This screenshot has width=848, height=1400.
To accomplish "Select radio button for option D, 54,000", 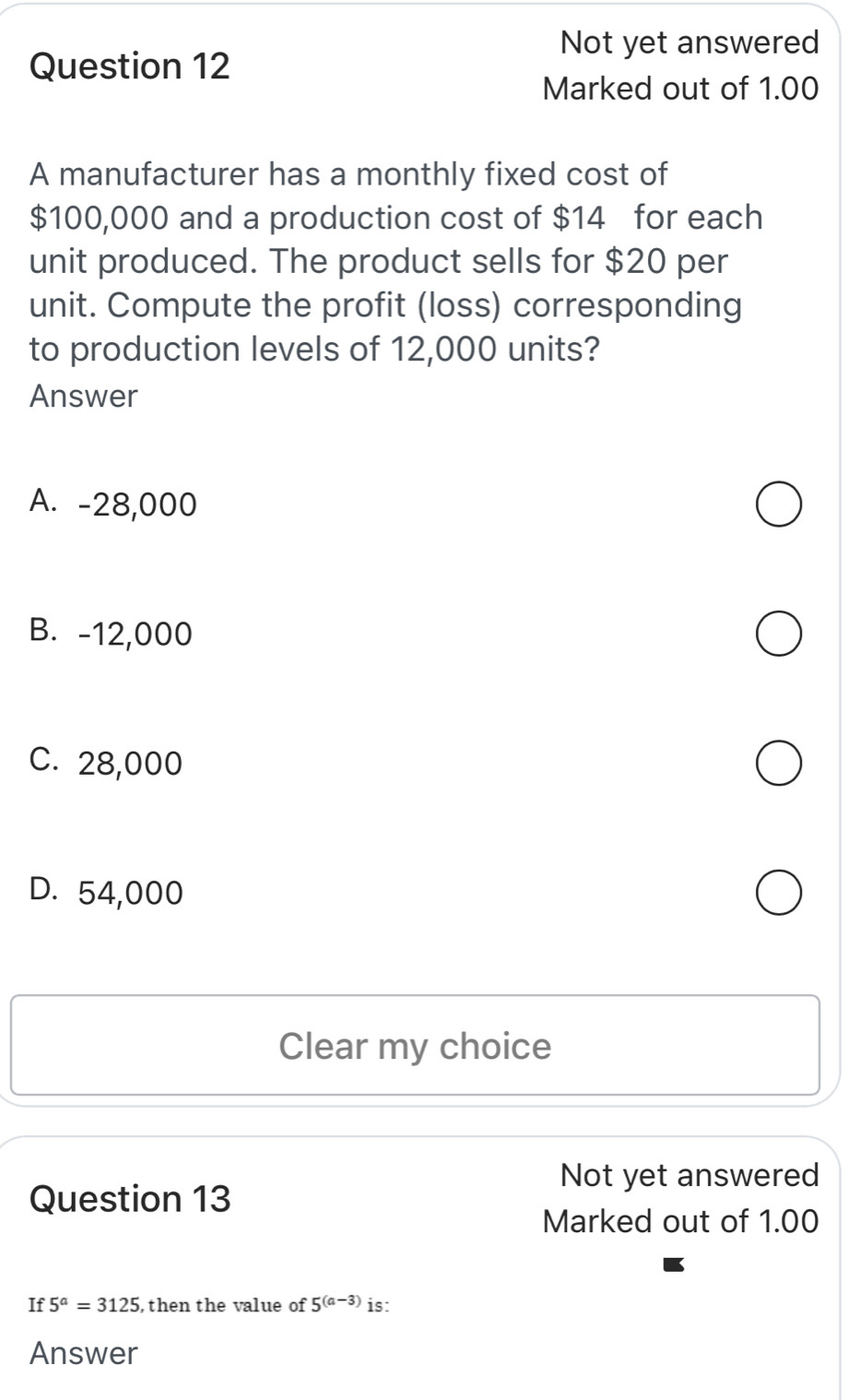I will [778, 891].
